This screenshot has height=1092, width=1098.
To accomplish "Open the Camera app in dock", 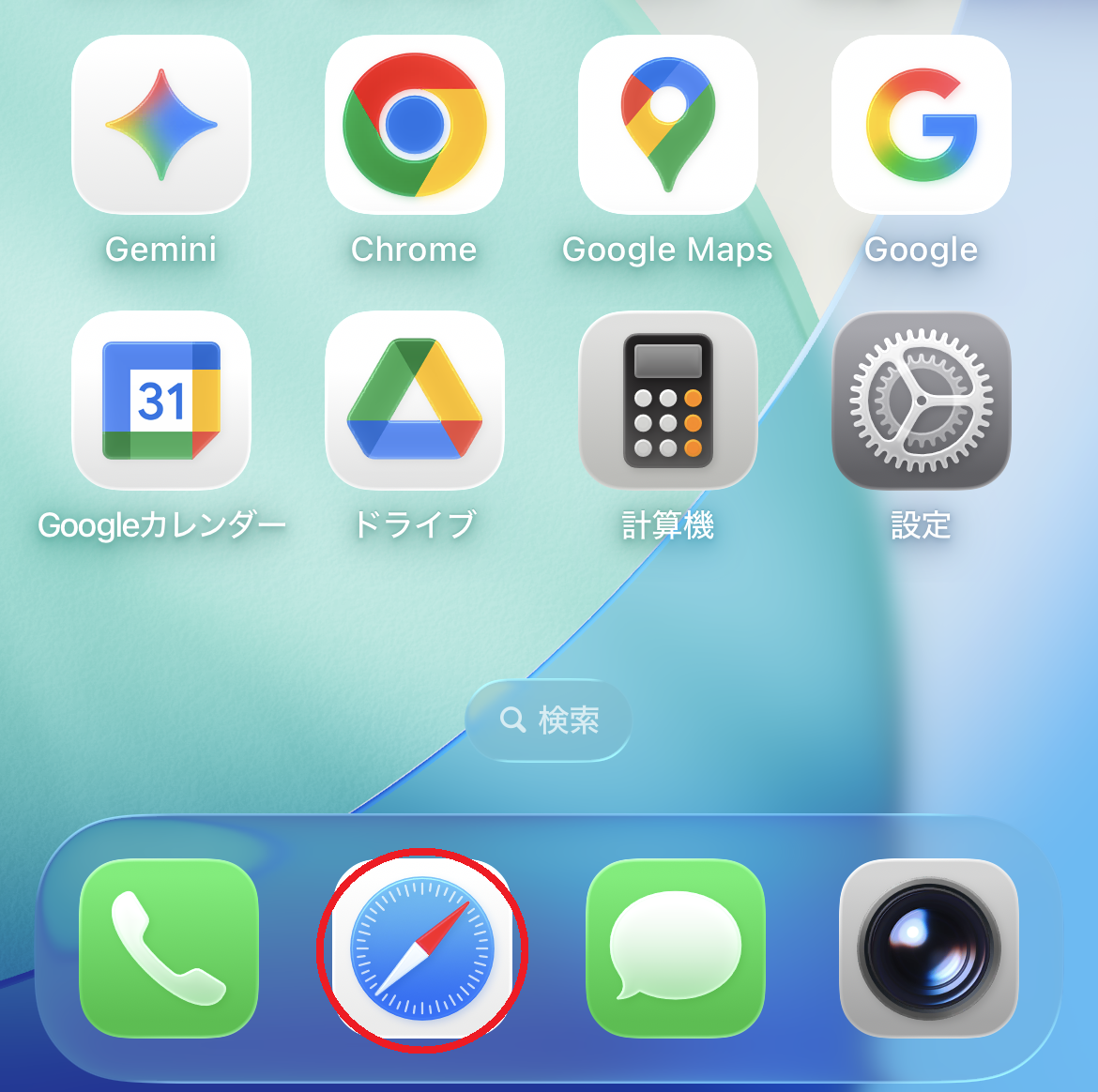I will click(928, 948).
